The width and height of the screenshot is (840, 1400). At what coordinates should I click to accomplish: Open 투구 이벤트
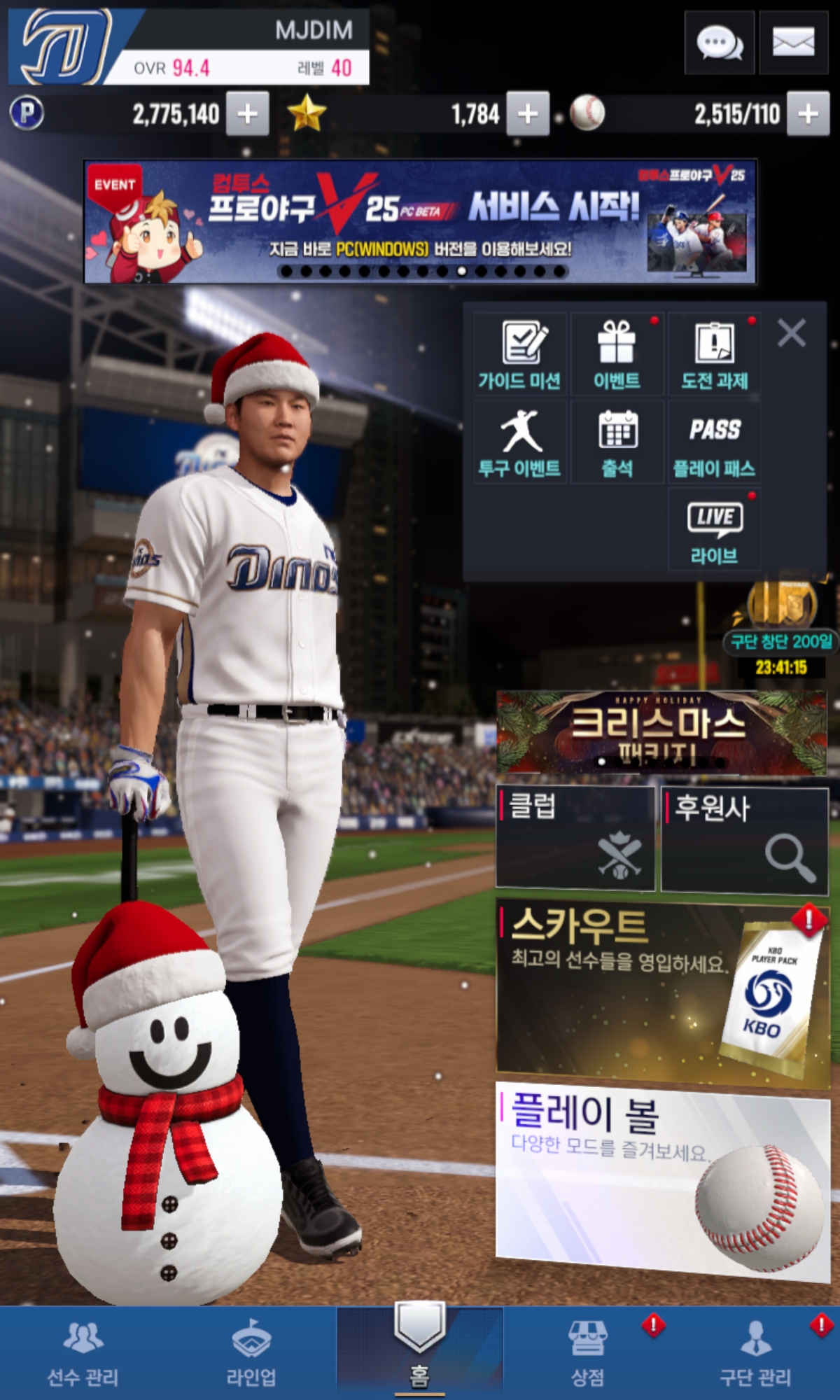[519, 442]
